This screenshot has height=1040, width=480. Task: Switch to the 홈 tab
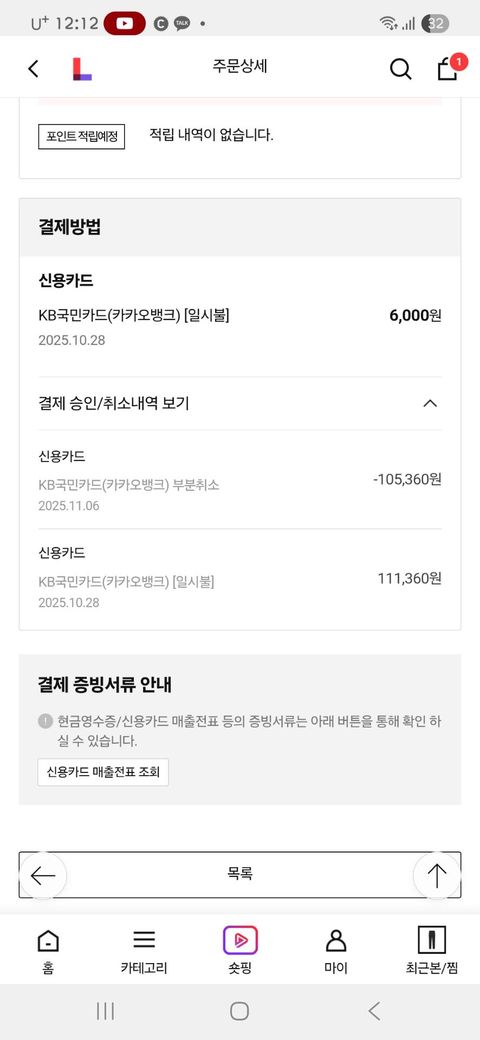click(48, 950)
